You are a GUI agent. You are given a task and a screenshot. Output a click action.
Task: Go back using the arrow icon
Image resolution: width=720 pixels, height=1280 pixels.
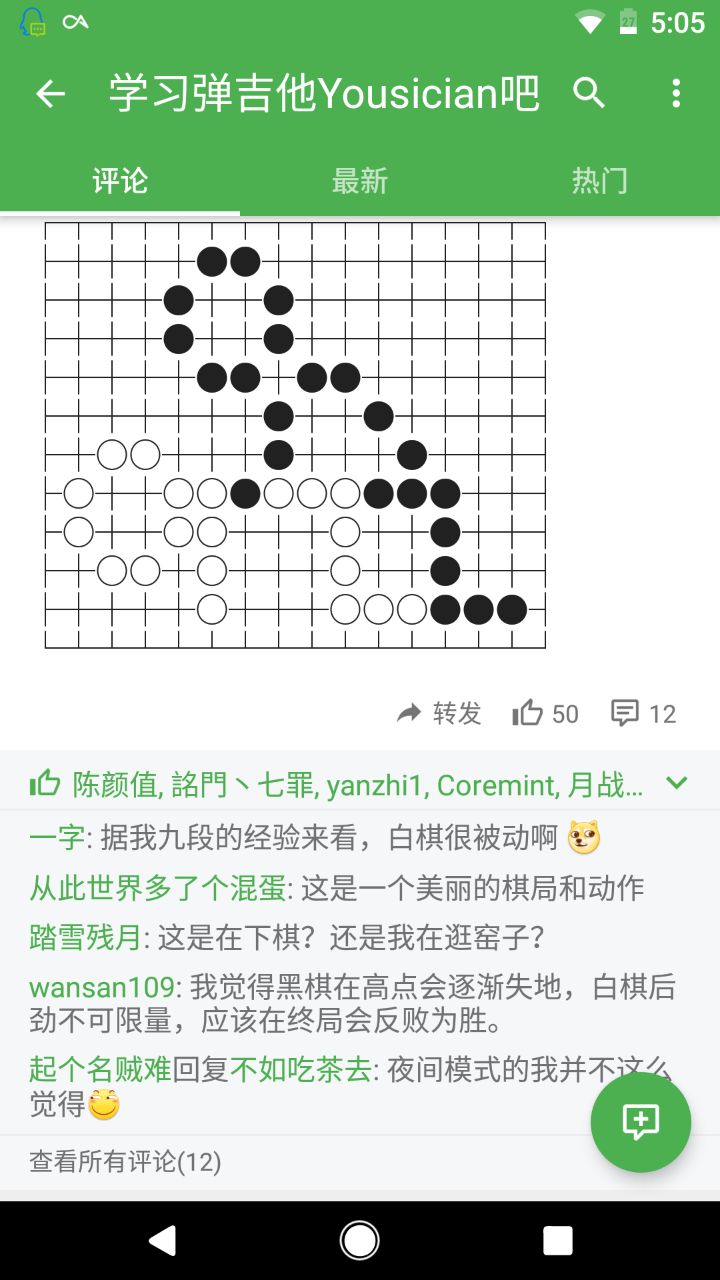pyautogui.click(x=50, y=94)
